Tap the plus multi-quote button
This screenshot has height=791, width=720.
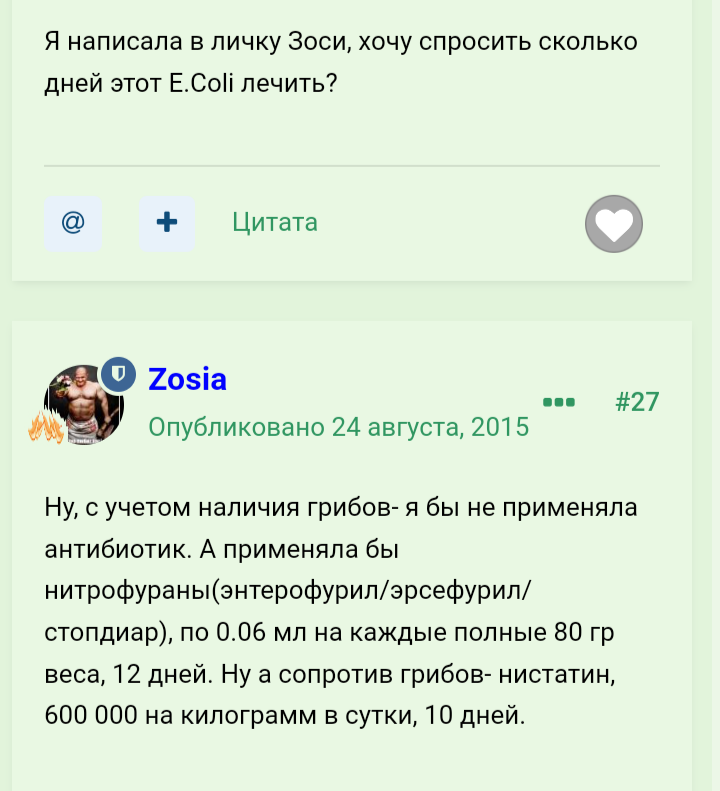tap(167, 222)
